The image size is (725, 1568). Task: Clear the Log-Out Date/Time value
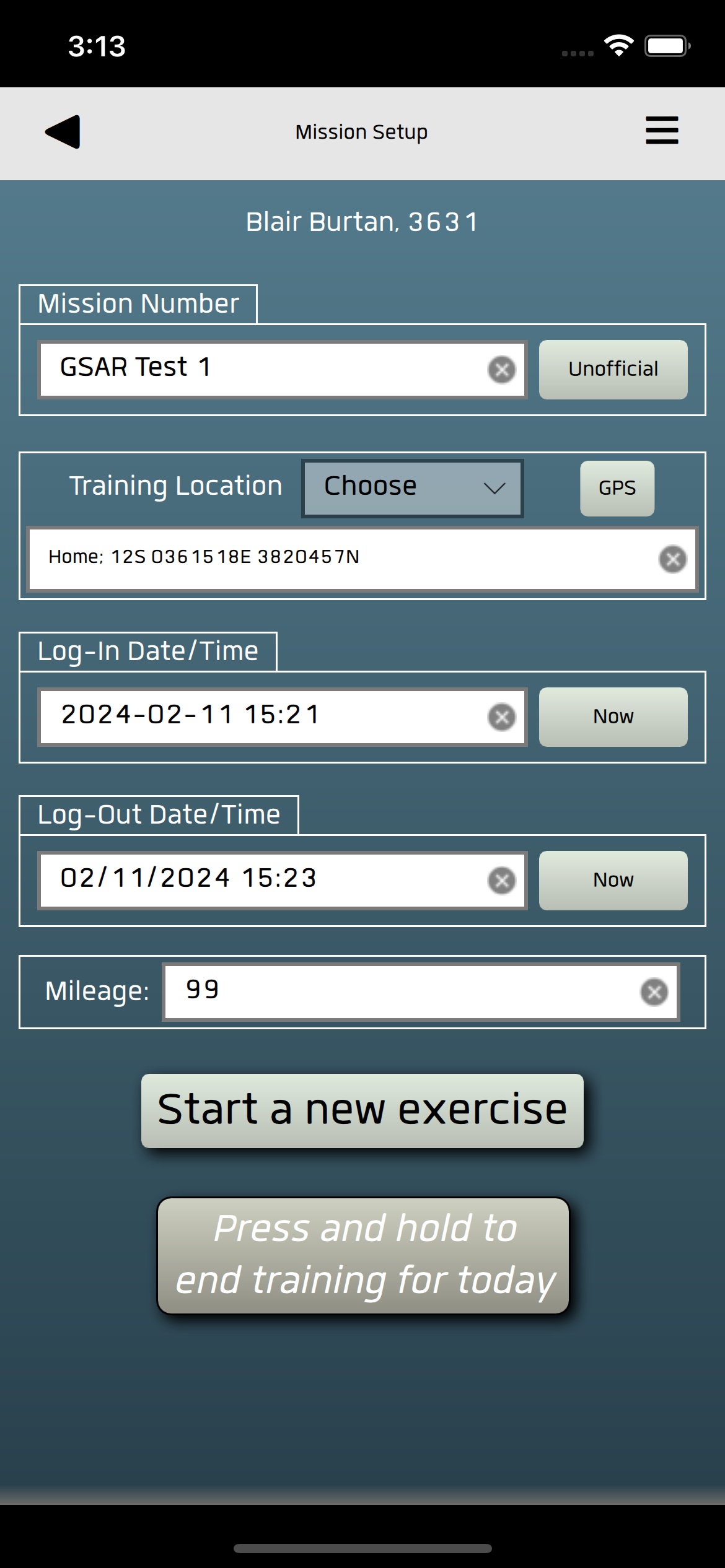(501, 881)
